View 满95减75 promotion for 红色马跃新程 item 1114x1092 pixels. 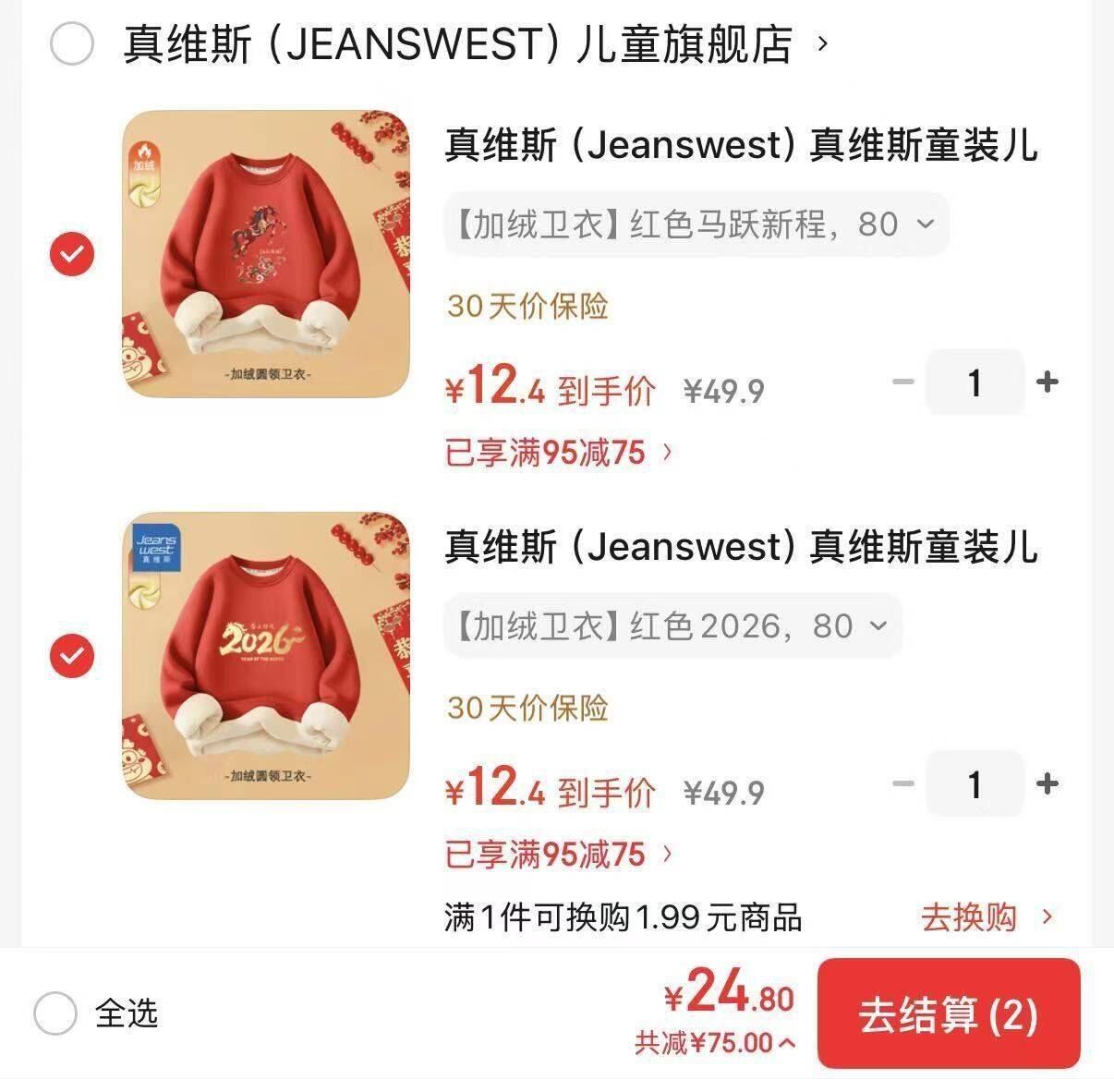[x=559, y=453]
